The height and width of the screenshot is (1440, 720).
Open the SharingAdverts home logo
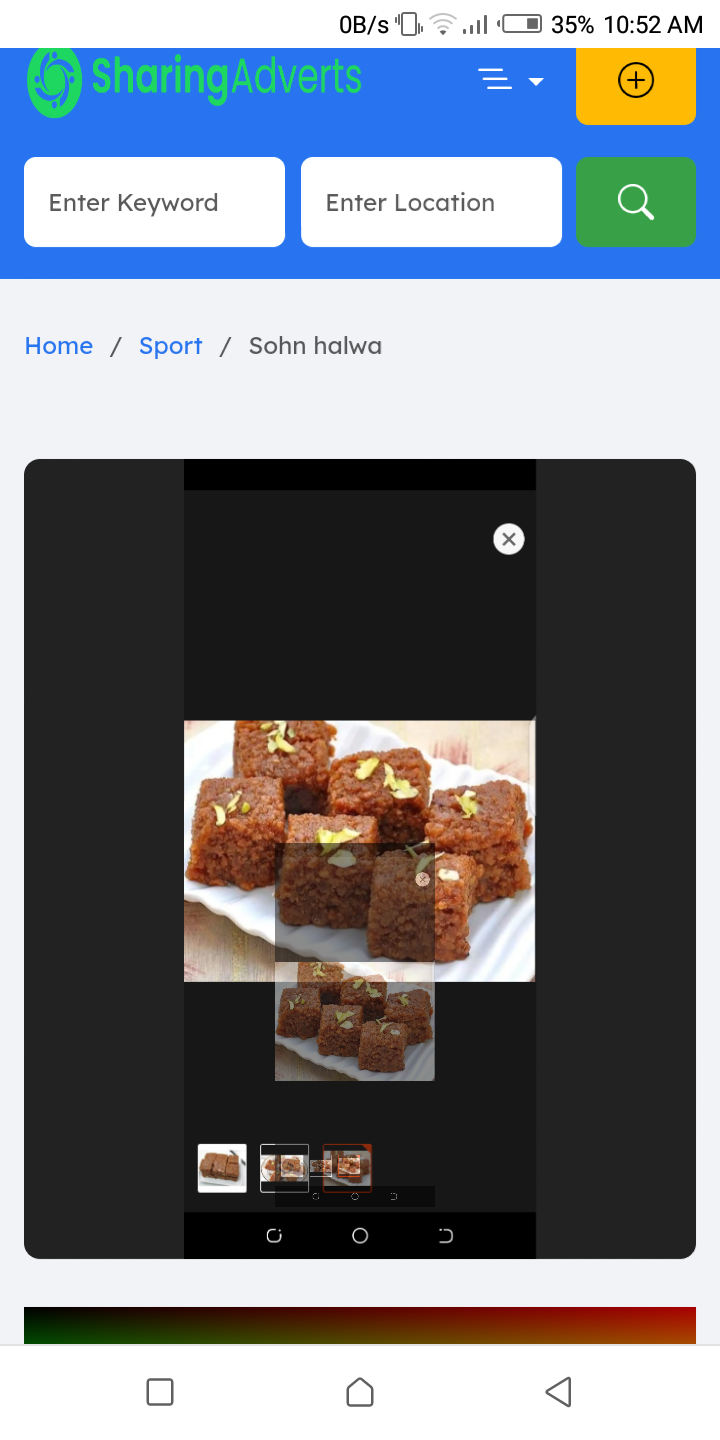click(195, 80)
